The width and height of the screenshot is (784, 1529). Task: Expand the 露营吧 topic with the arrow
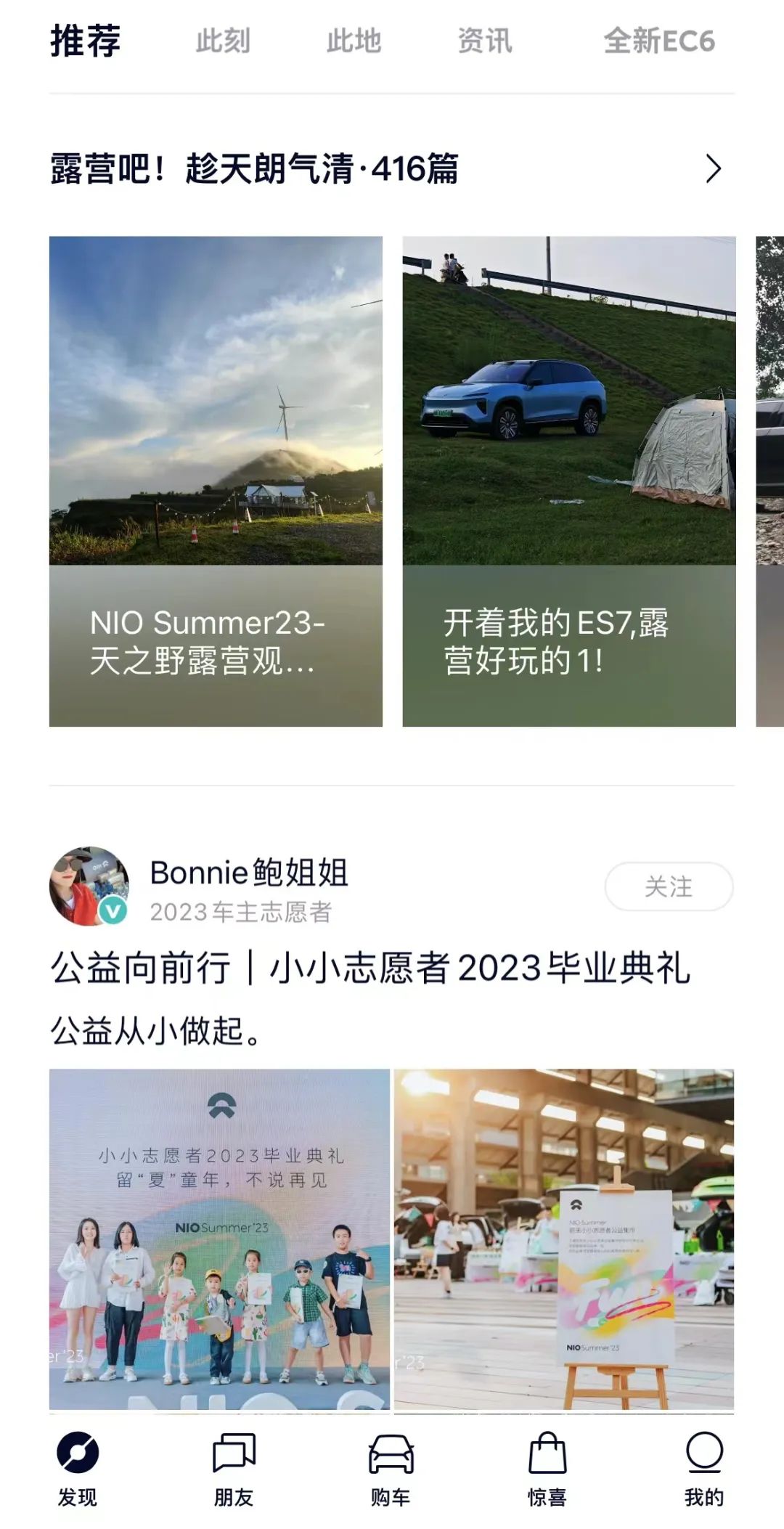point(714,169)
